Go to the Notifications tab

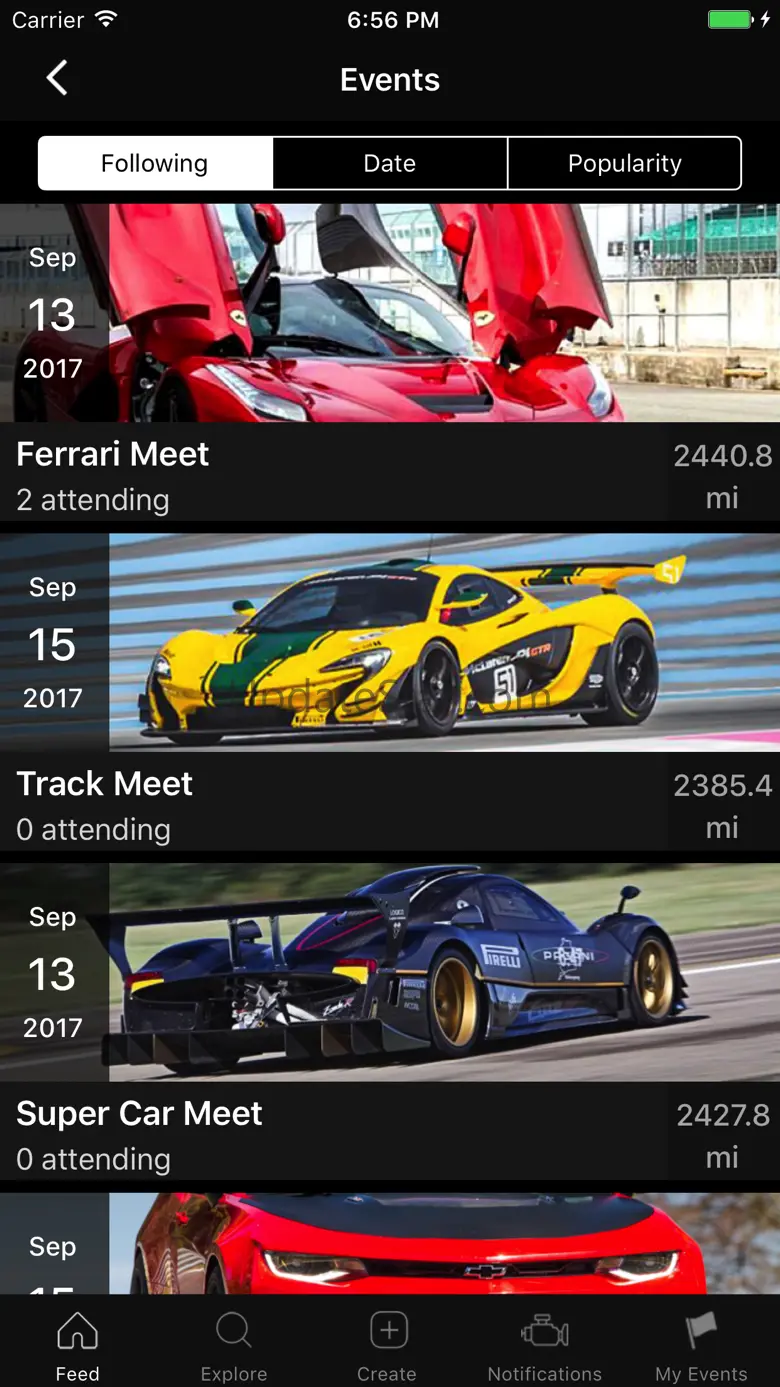click(545, 1345)
